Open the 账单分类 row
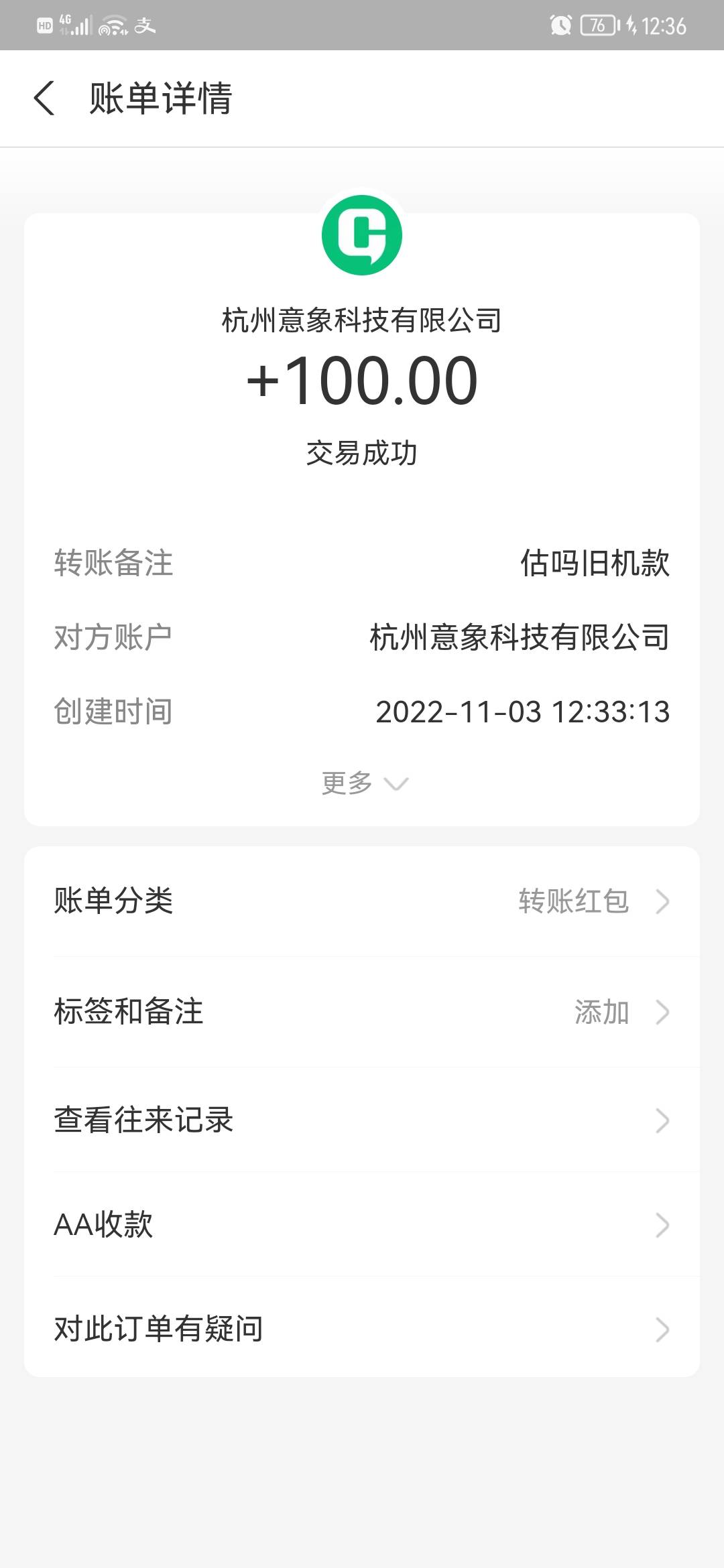724x1568 pixels. click(x=362, y=901)
